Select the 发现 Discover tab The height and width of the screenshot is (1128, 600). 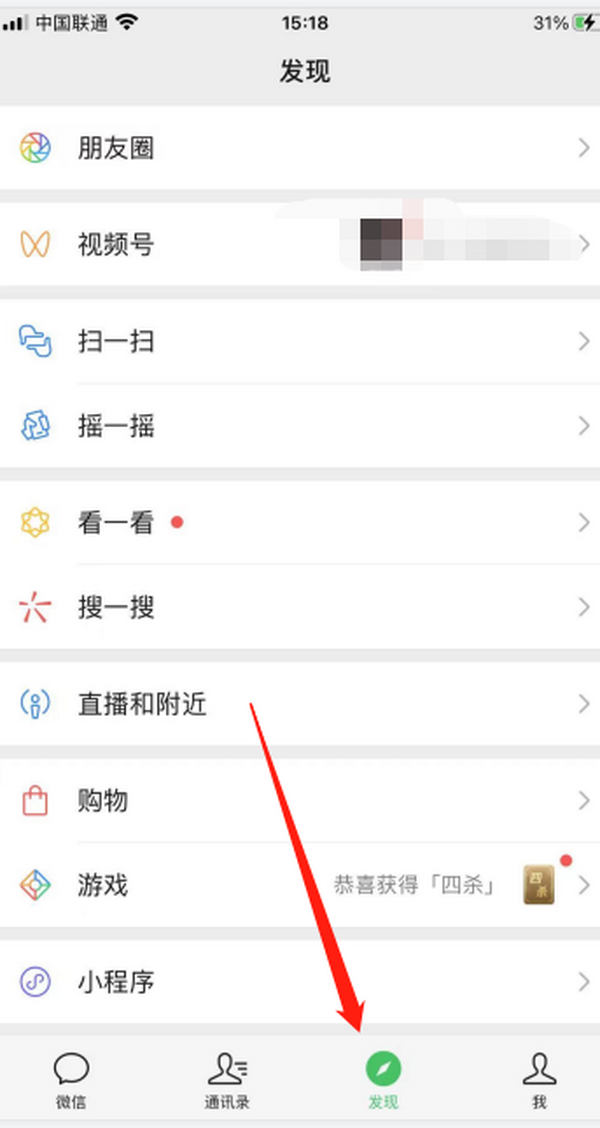(x=383, y=1080)
